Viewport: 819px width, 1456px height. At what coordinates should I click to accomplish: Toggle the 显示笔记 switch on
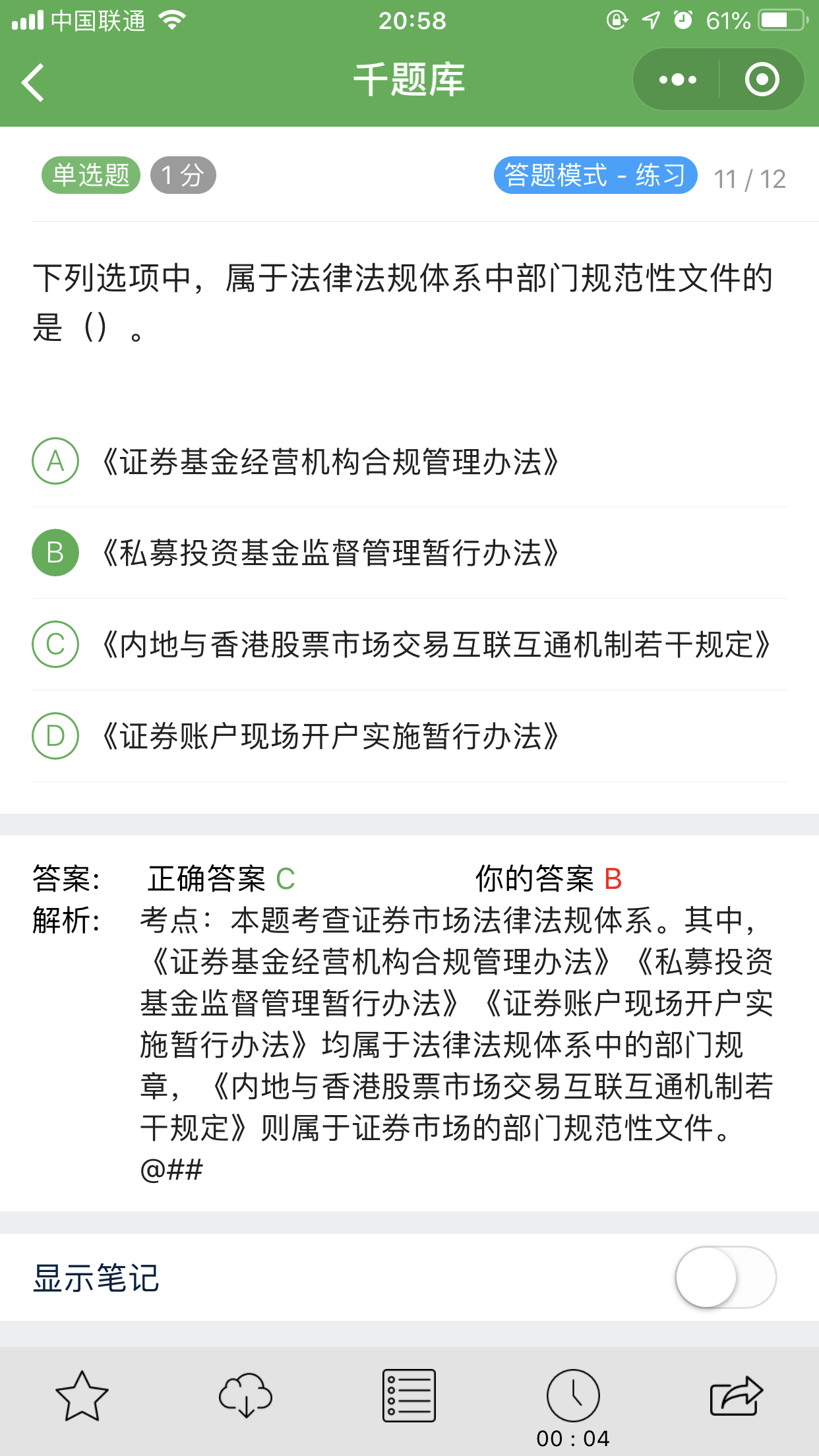(725, 1277)
